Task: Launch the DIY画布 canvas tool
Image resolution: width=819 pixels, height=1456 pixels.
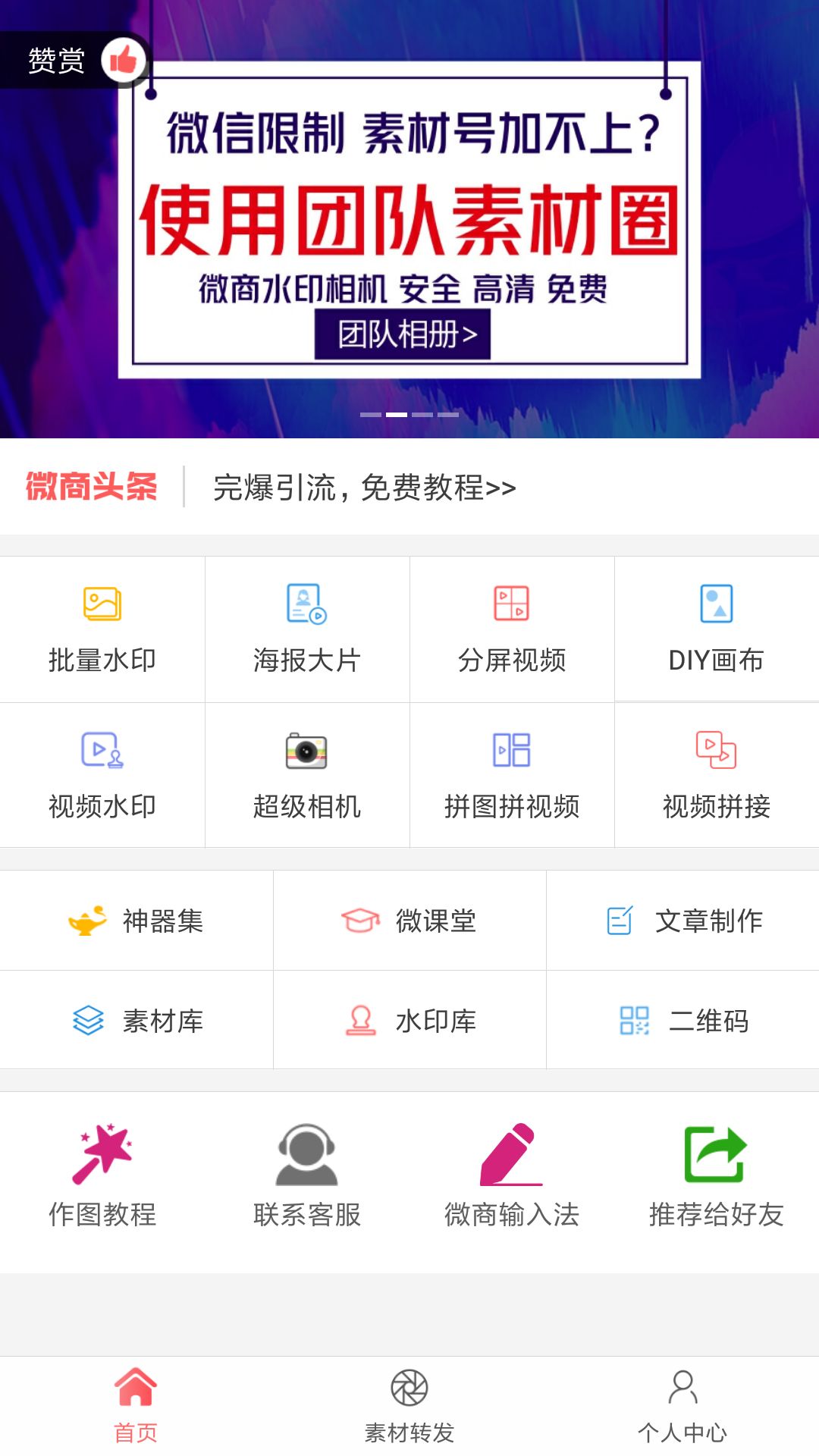Action: click(x=716, y=629)
